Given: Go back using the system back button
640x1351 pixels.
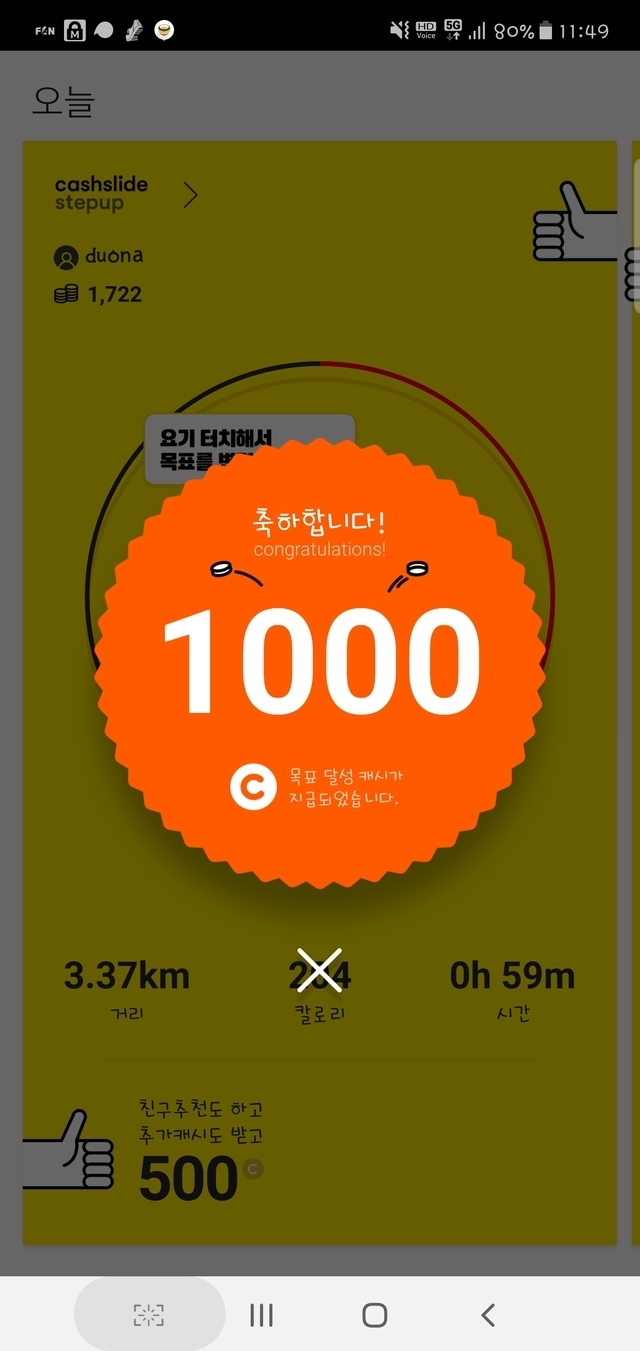Looking at the screenshot, I should click(x=488, y=1315).
